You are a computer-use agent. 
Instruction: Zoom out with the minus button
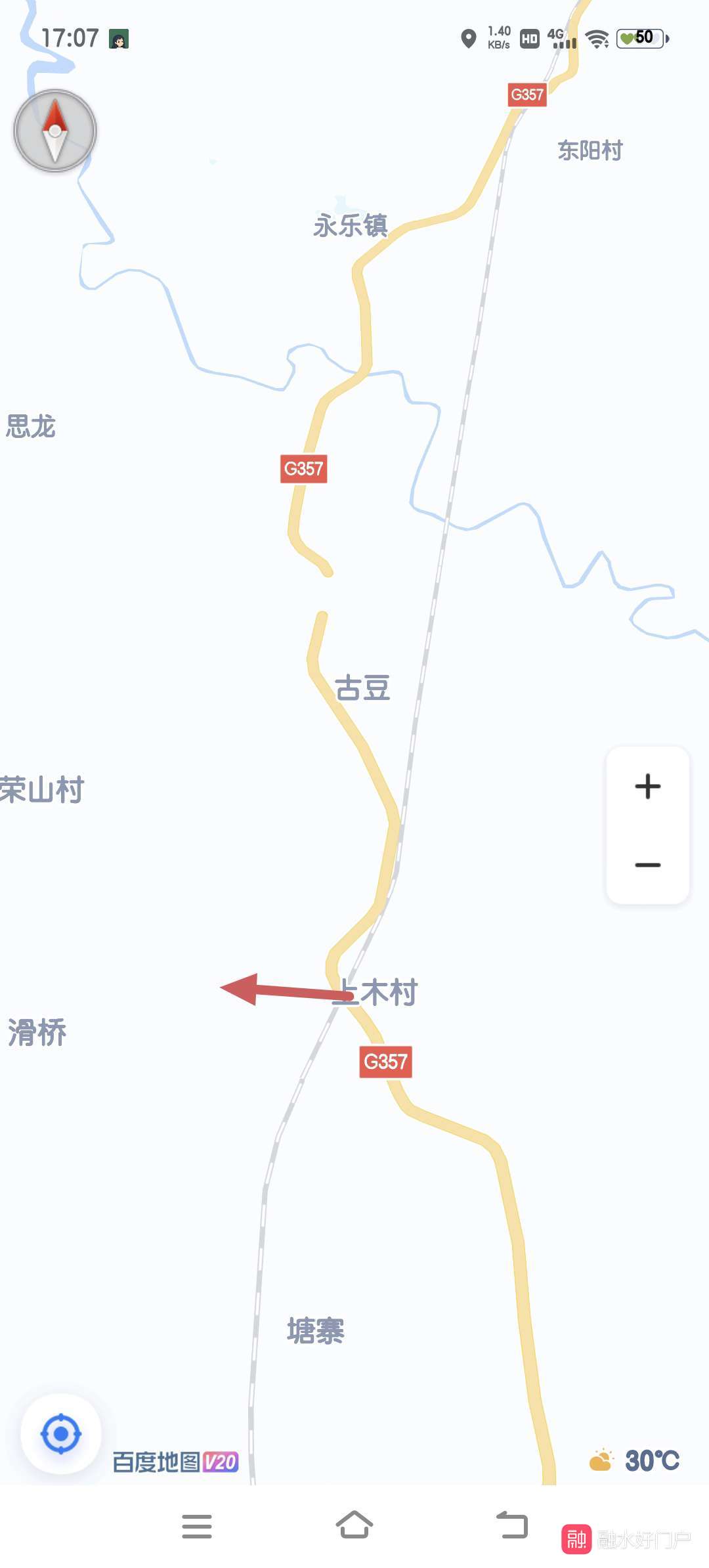coord(647,865)
